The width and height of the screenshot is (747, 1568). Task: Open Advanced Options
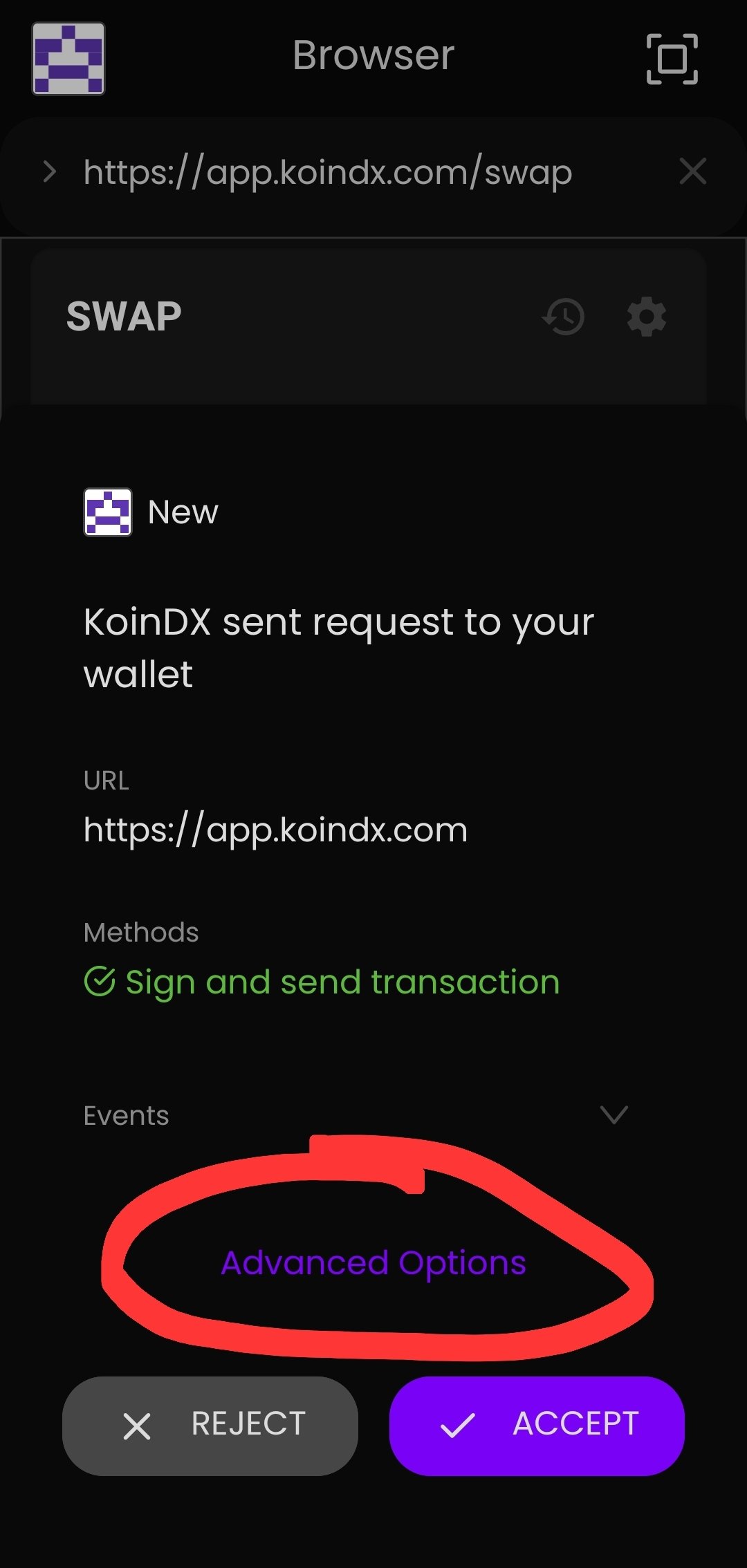click(x=373, y=1263)
